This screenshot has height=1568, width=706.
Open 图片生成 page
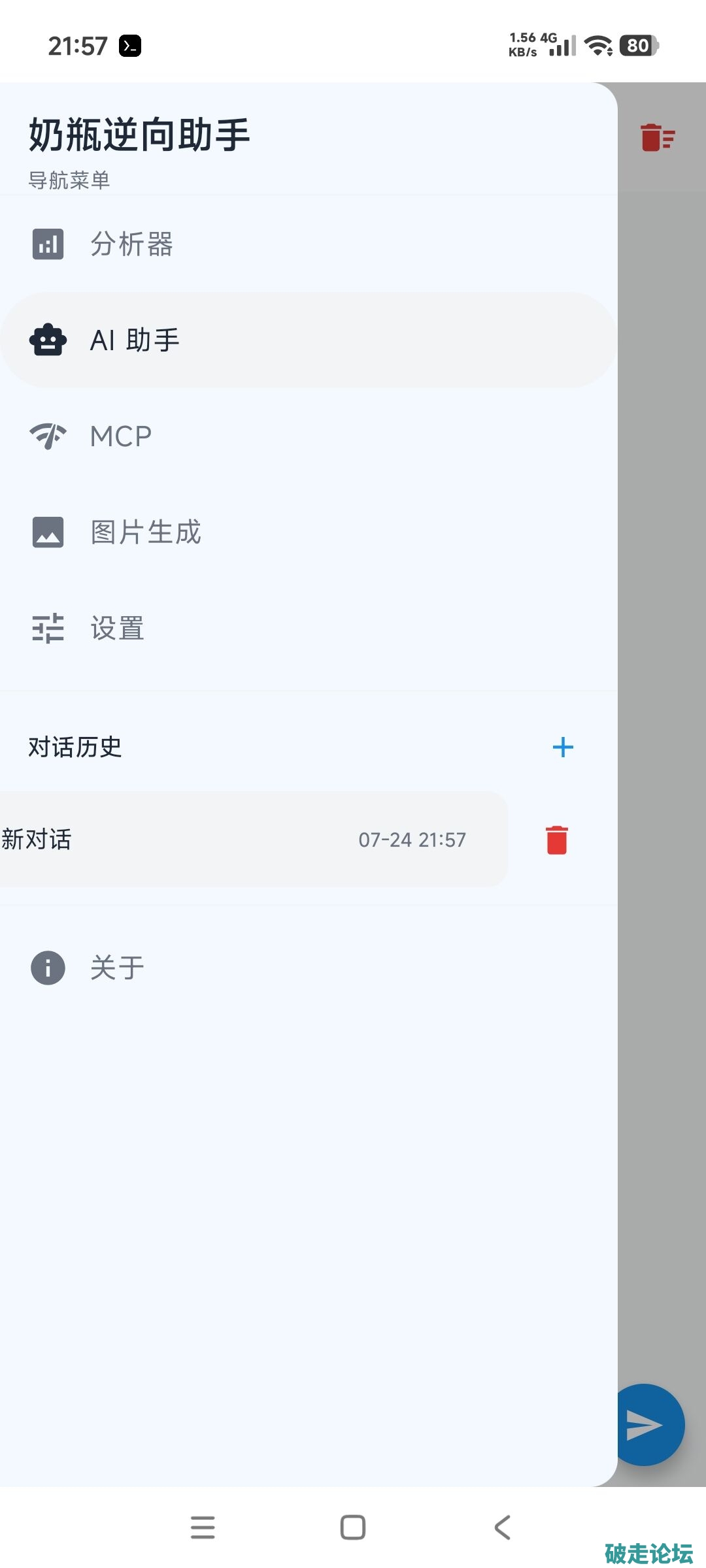(309, 532)
